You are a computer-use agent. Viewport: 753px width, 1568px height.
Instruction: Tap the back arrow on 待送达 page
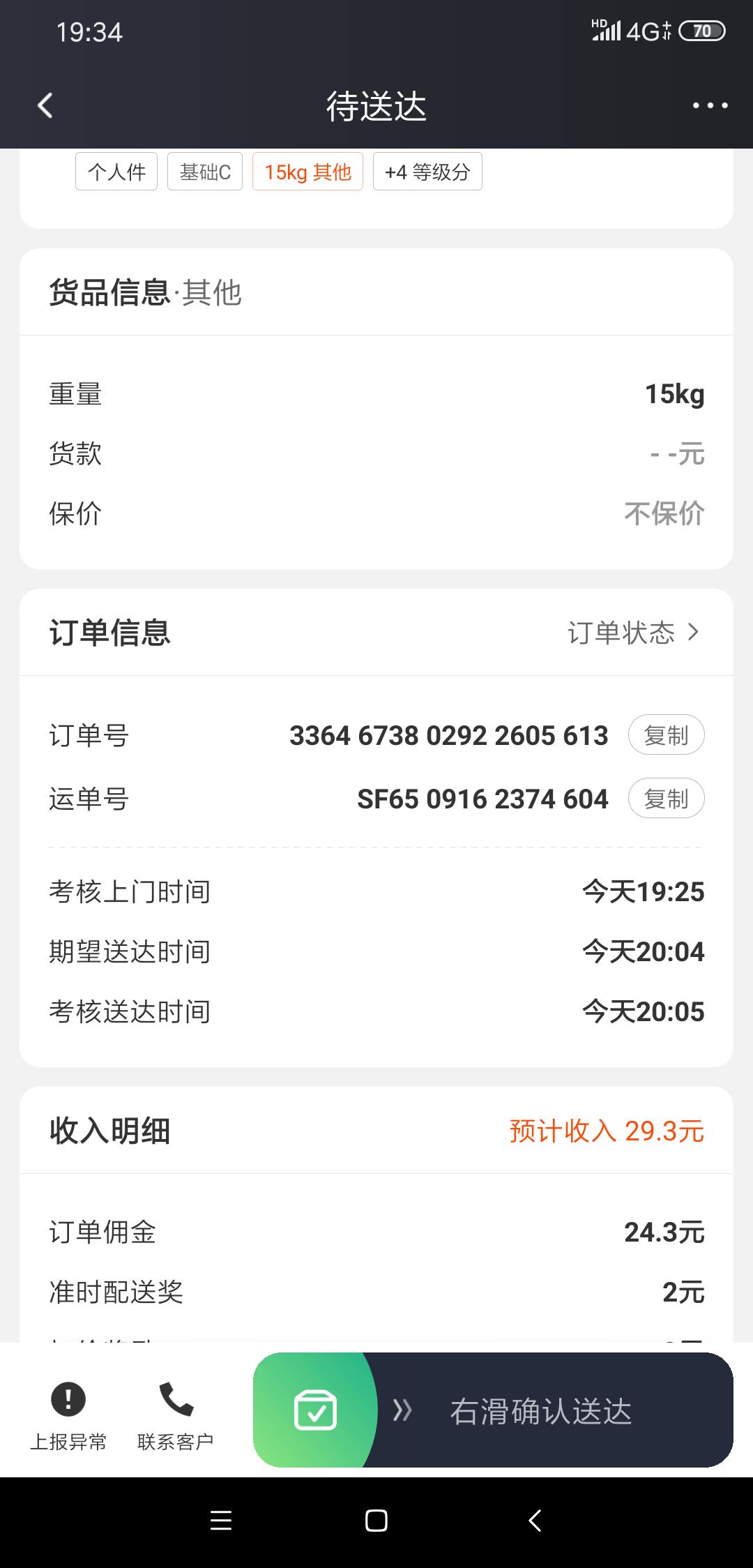(44, 106)
